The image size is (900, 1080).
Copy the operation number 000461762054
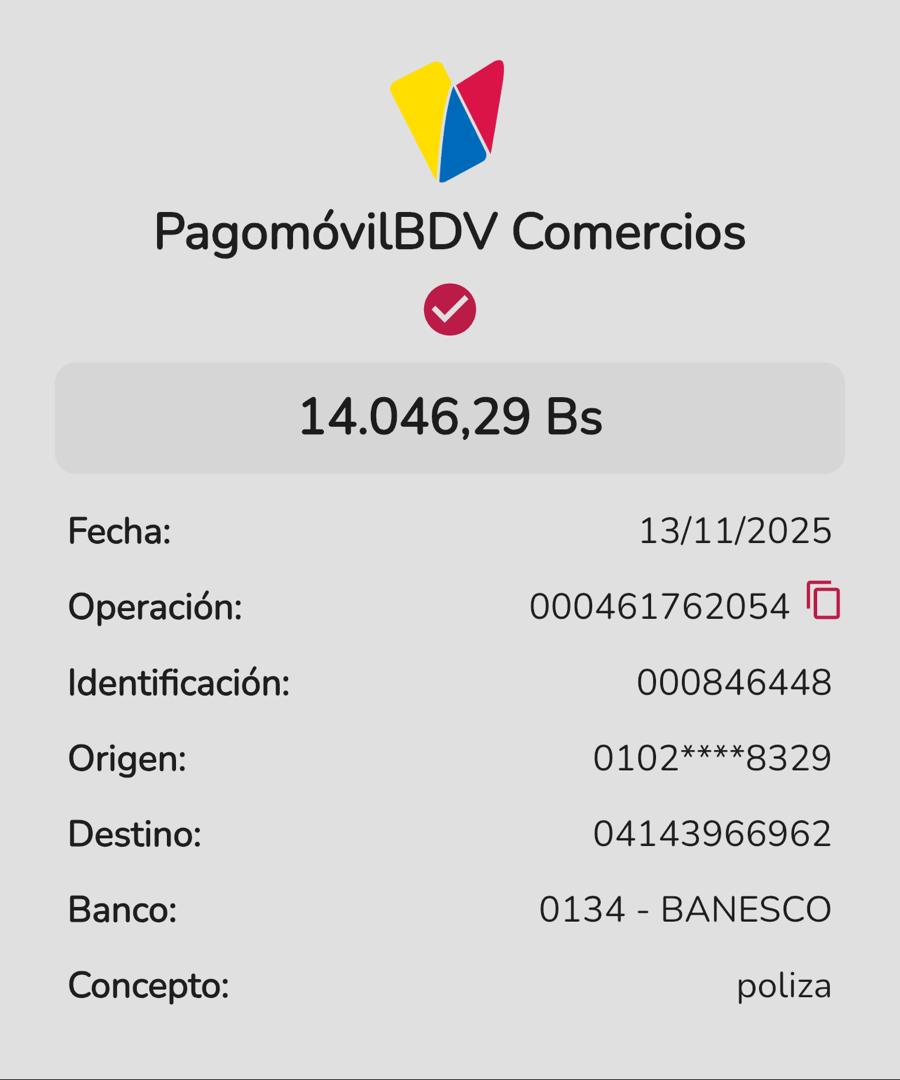click(823, 601)
